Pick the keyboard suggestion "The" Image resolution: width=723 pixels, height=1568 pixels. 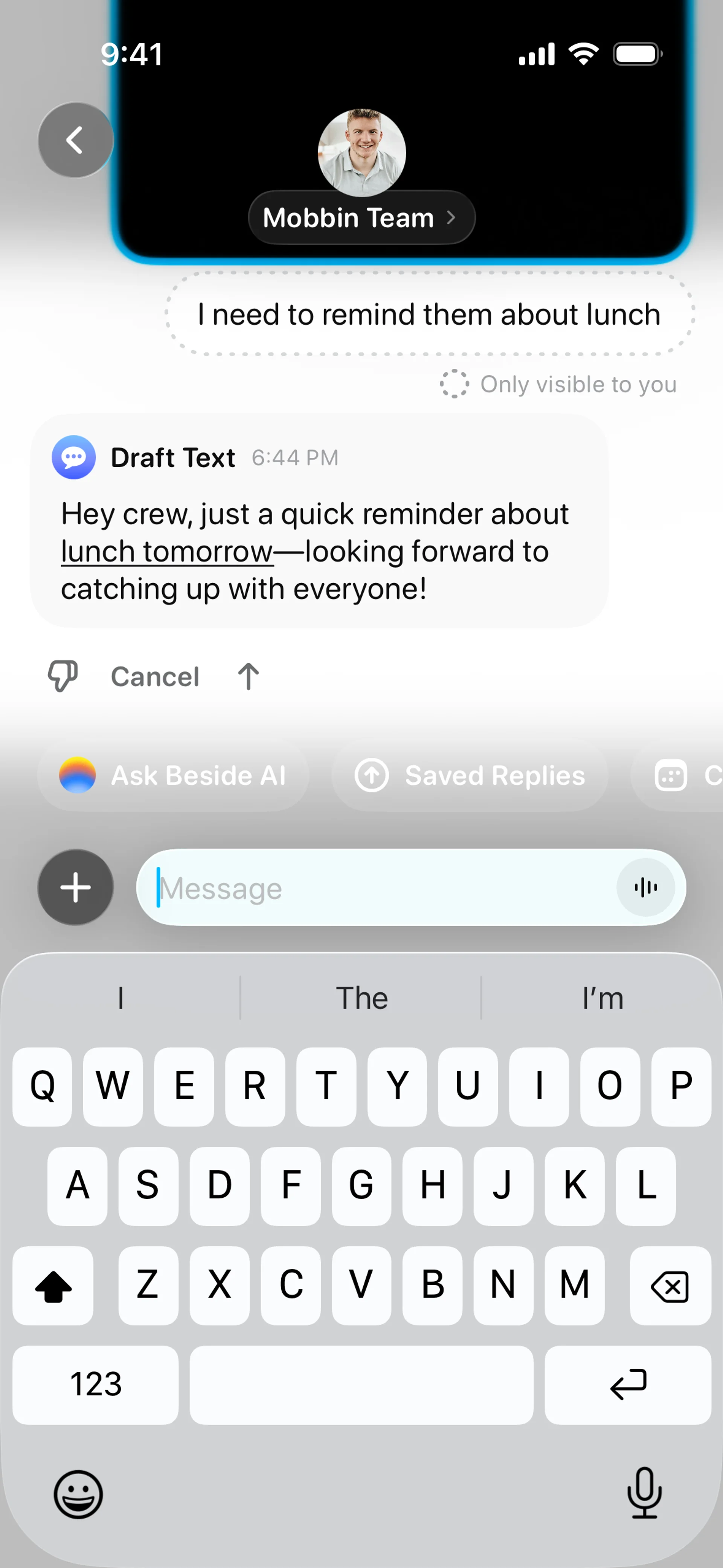coord(361,998)
